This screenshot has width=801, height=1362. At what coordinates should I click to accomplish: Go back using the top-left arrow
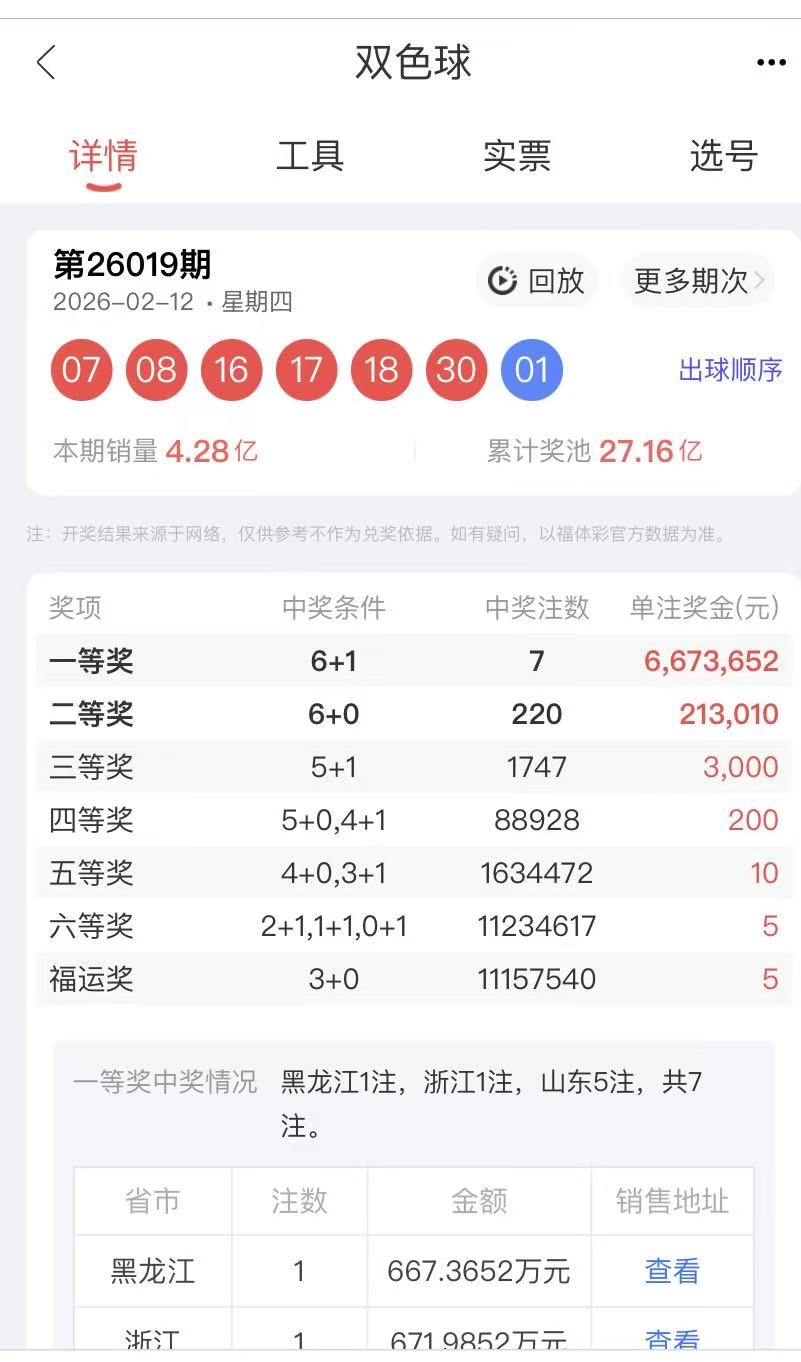(46, 62)
